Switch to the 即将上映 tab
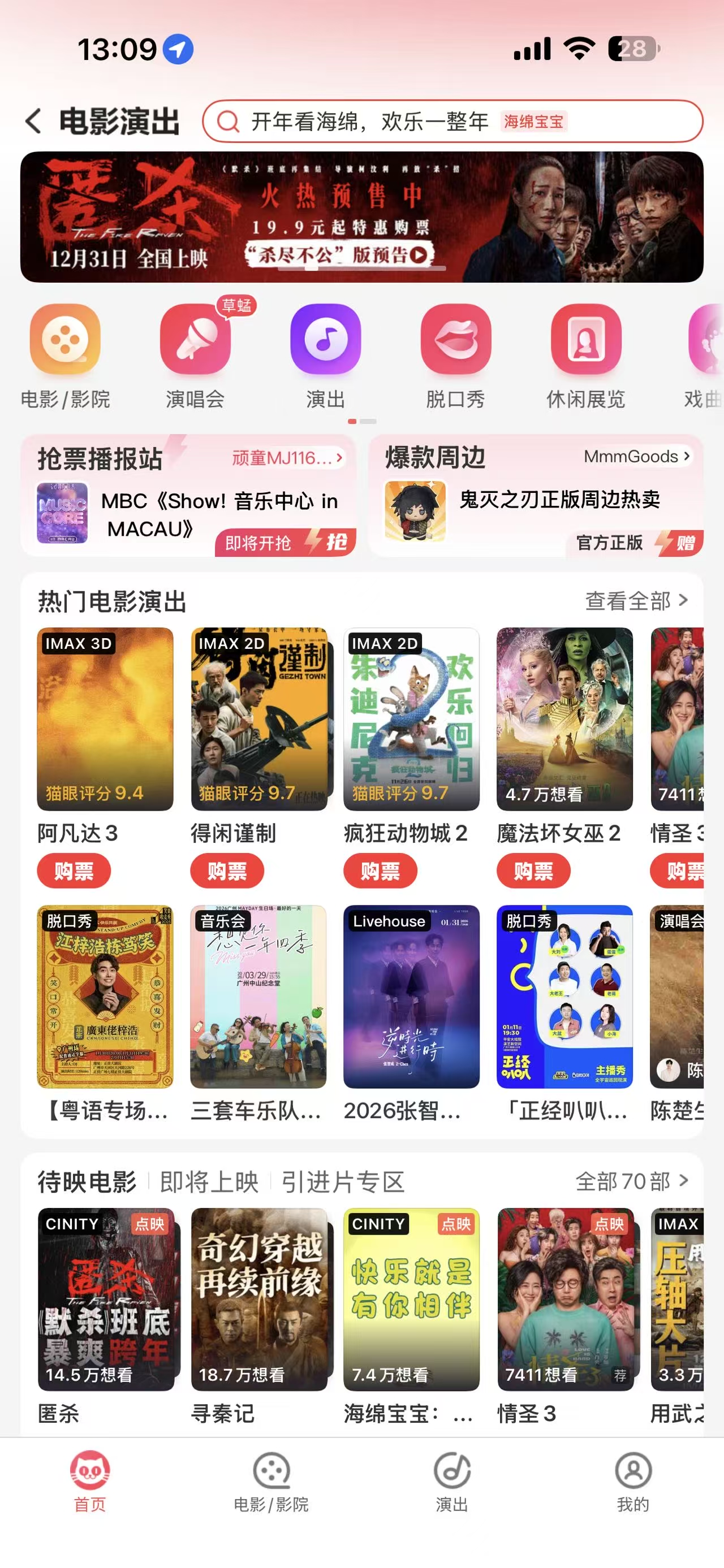Viewport: 724px width, 1568px height. (x=209, y=1181)
